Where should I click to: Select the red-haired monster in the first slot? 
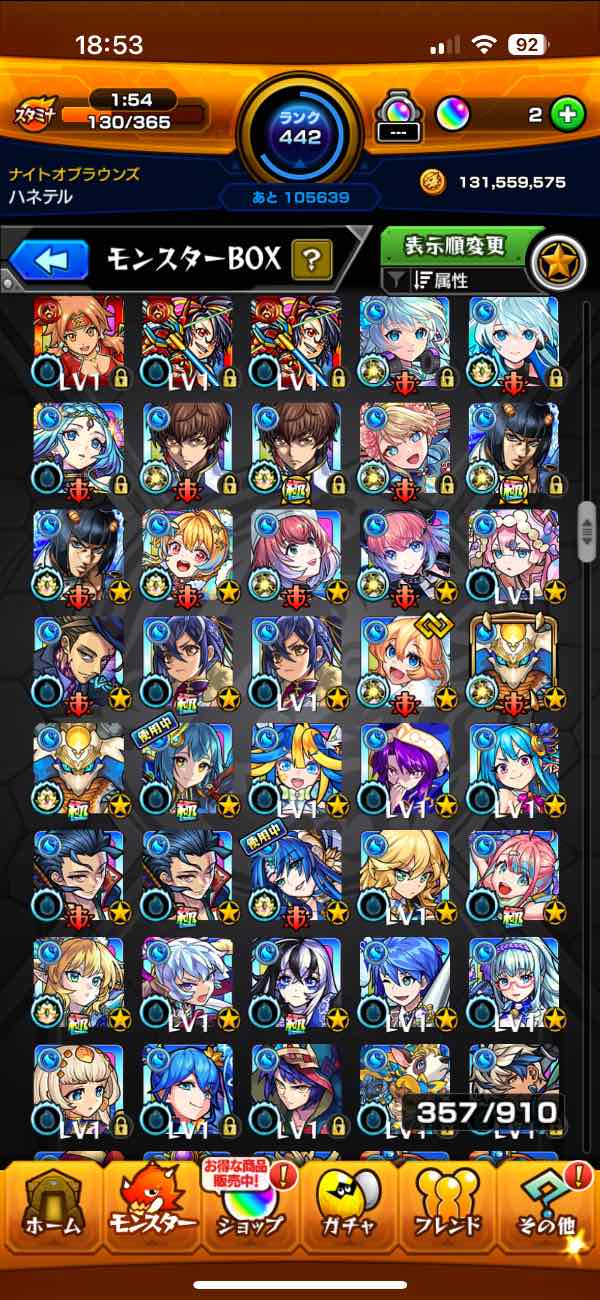[78, 341]
